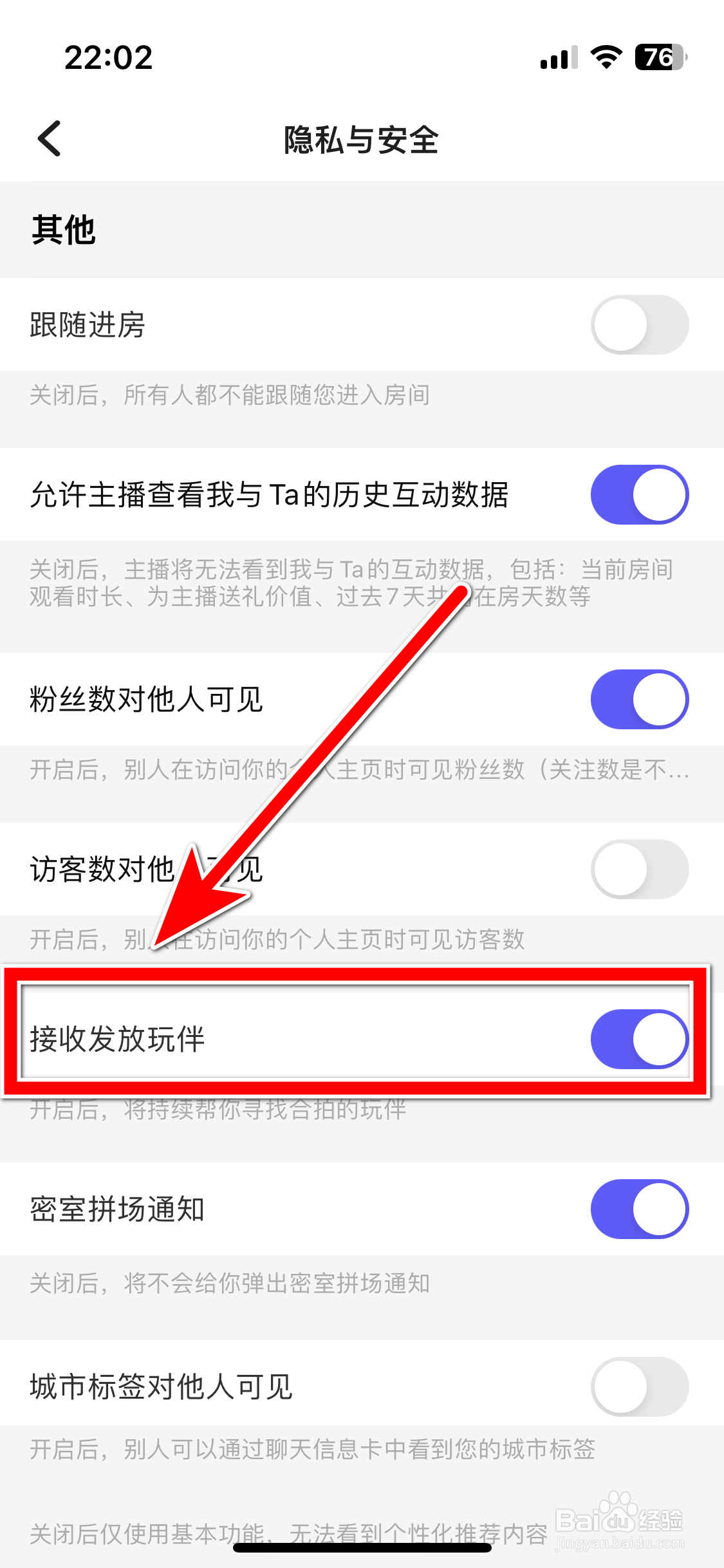Disable the 接收发放玩伴 switch
Viewport: 724px width, 1568px height.
click(x=639, y=1038)
